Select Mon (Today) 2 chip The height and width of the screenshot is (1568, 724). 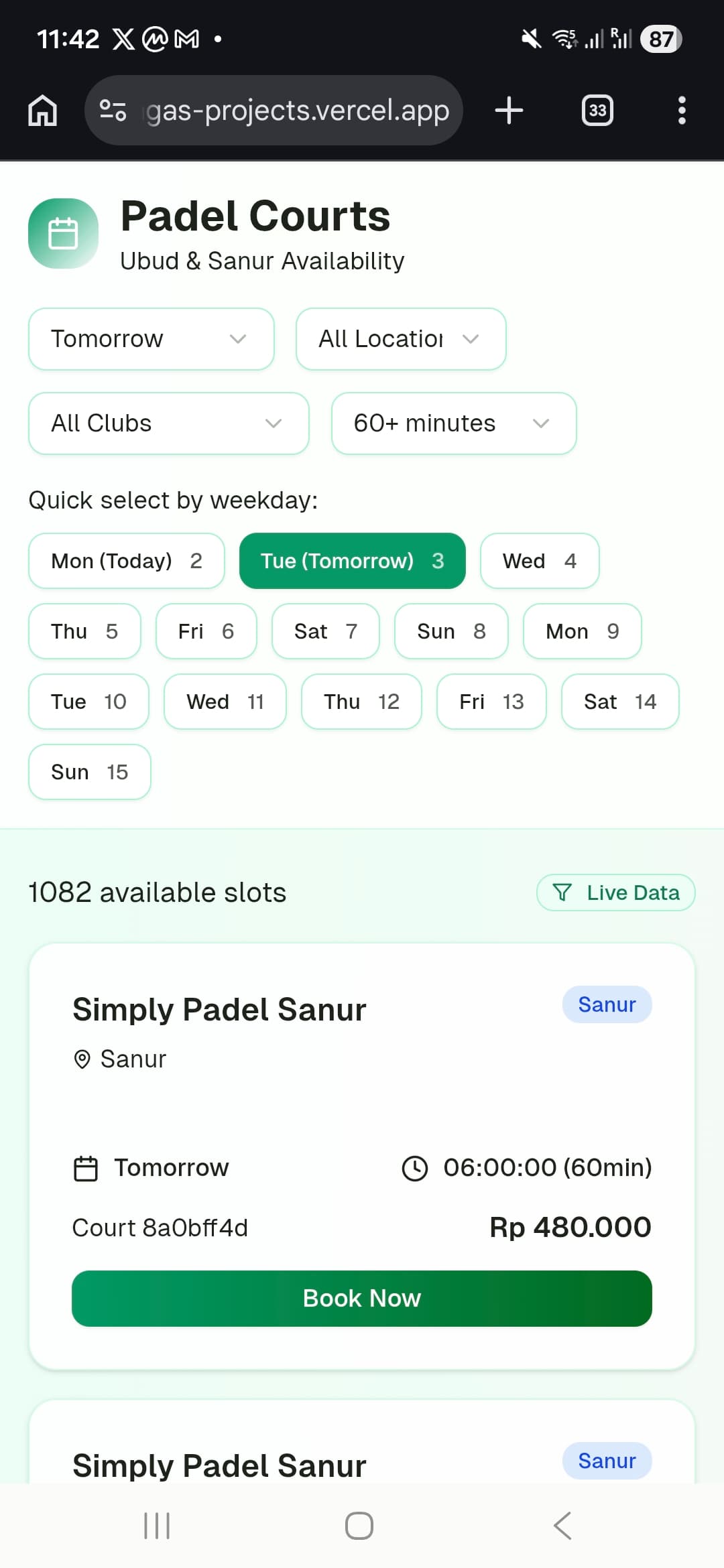126,561
